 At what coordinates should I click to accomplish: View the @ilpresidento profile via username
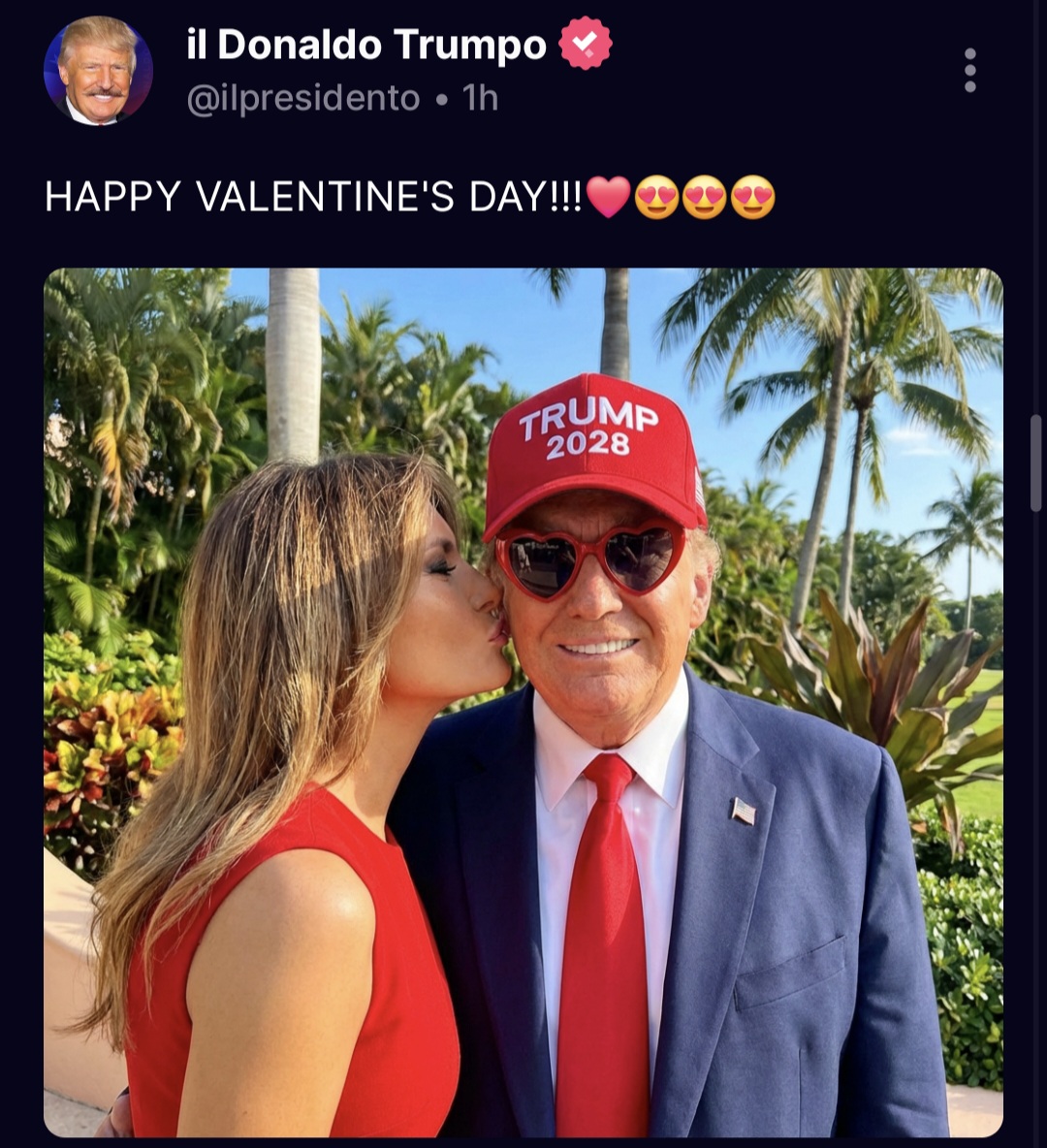pos(302,98)
